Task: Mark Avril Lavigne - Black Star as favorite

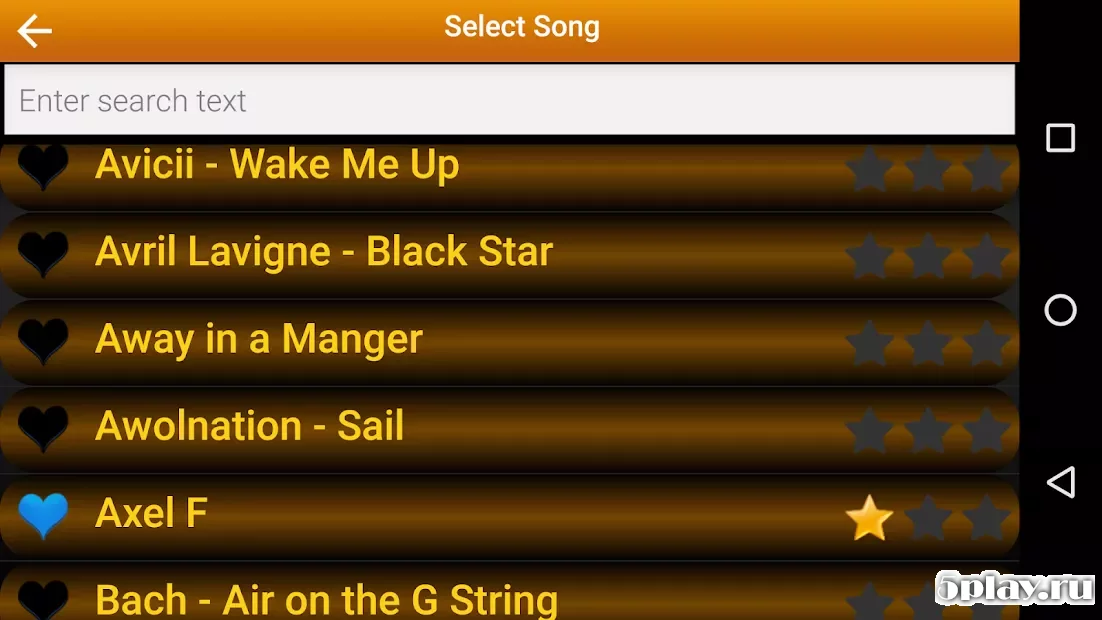Action: point(43,254)
